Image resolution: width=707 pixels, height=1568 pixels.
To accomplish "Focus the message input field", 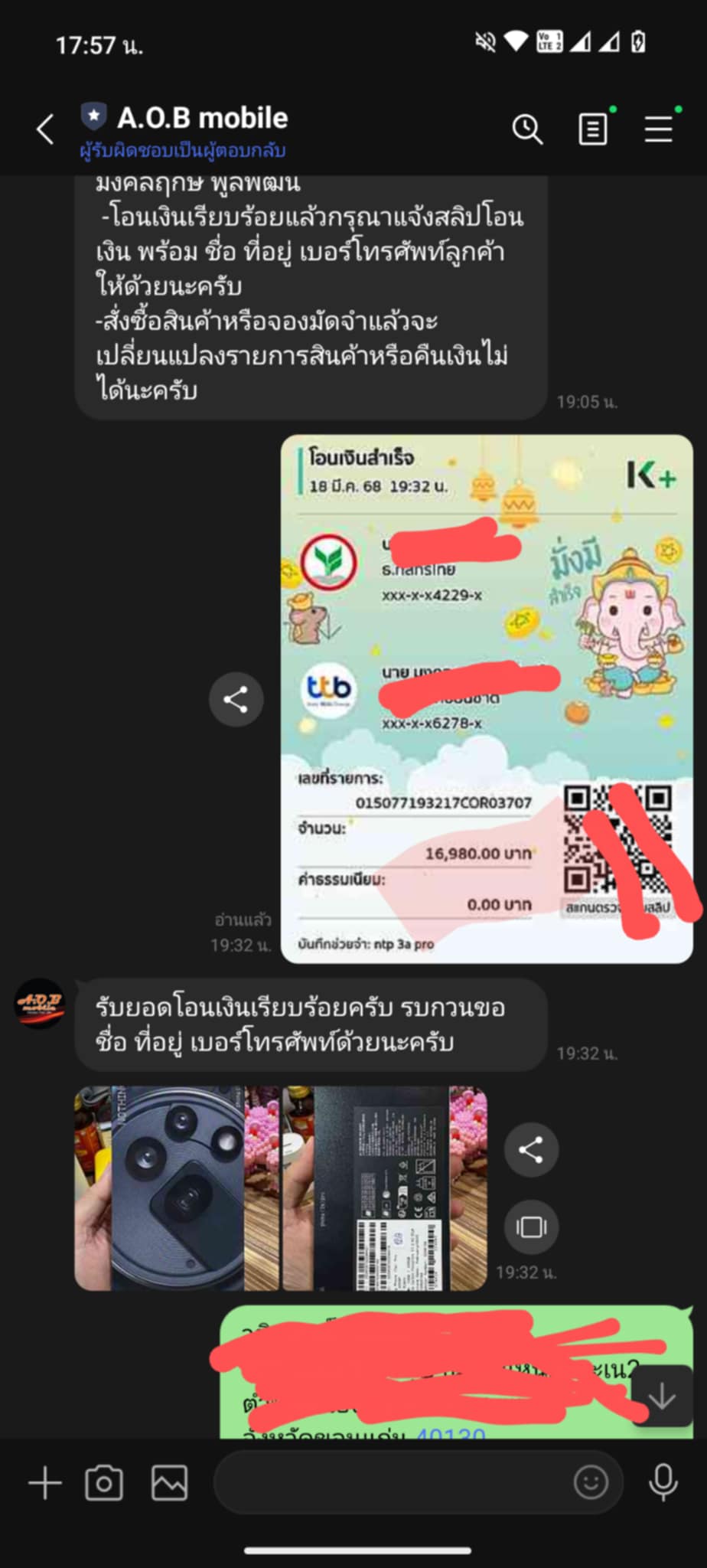I will point(390,1482).
